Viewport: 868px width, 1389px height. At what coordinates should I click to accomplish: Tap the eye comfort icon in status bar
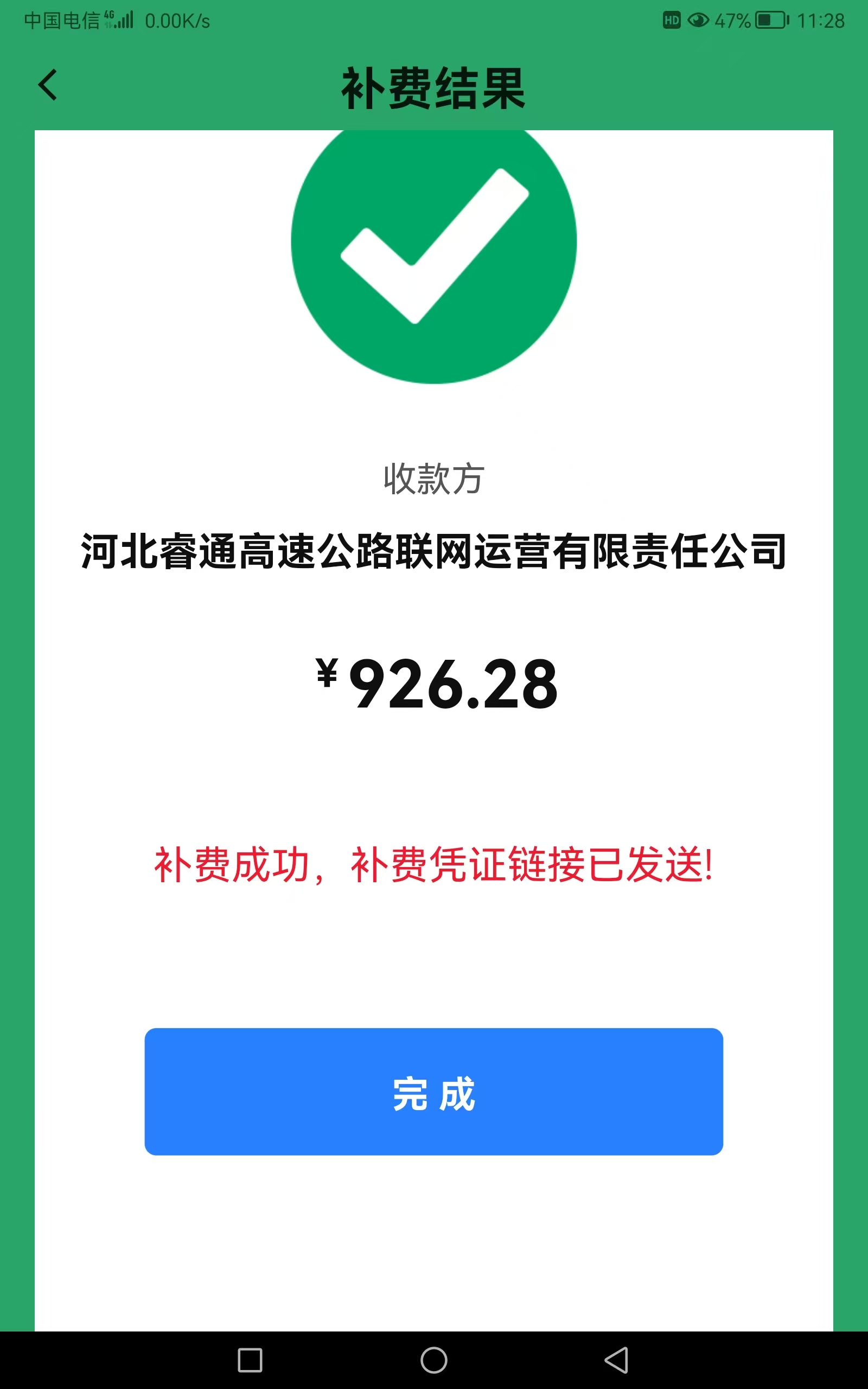click(699, 20)
